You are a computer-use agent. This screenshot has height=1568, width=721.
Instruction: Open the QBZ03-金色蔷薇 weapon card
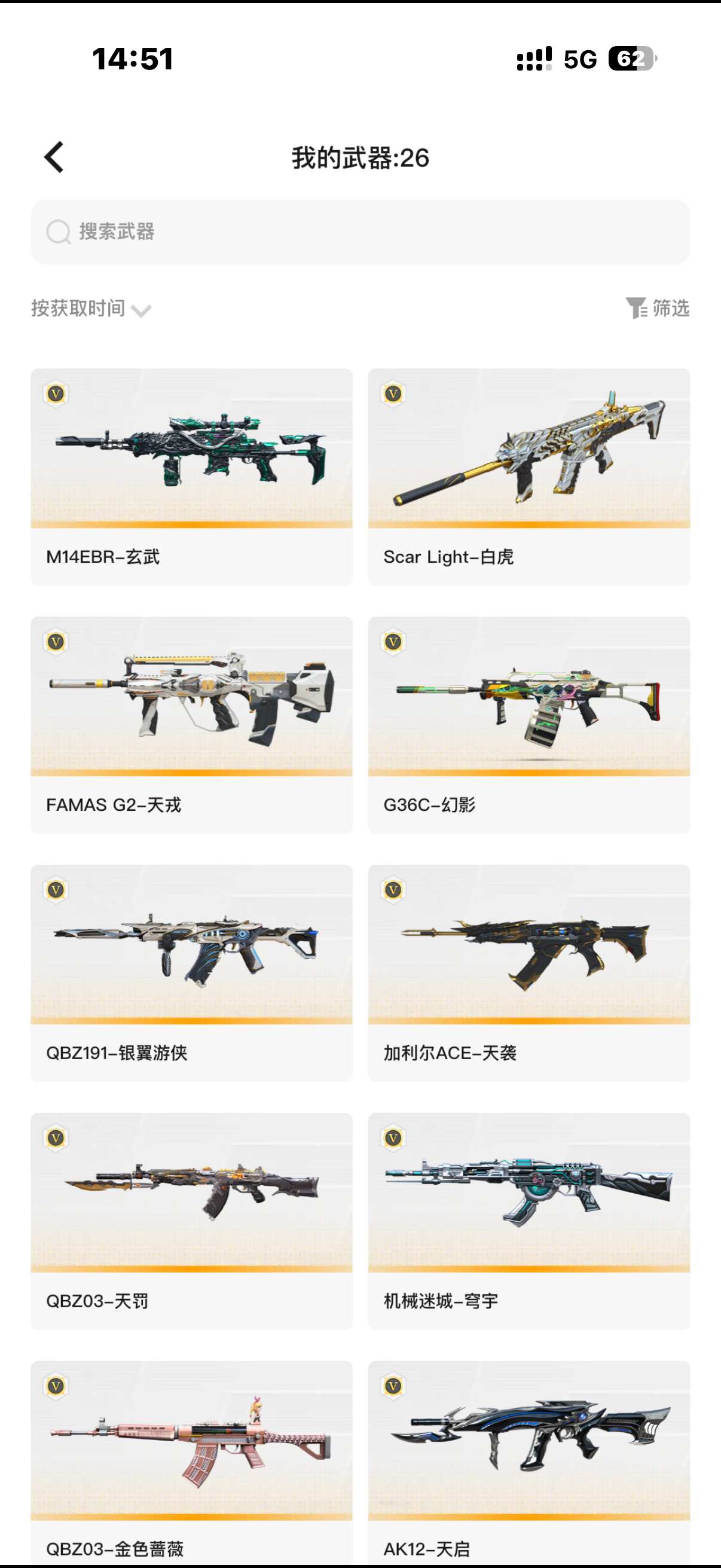[x=192, y=1463]
